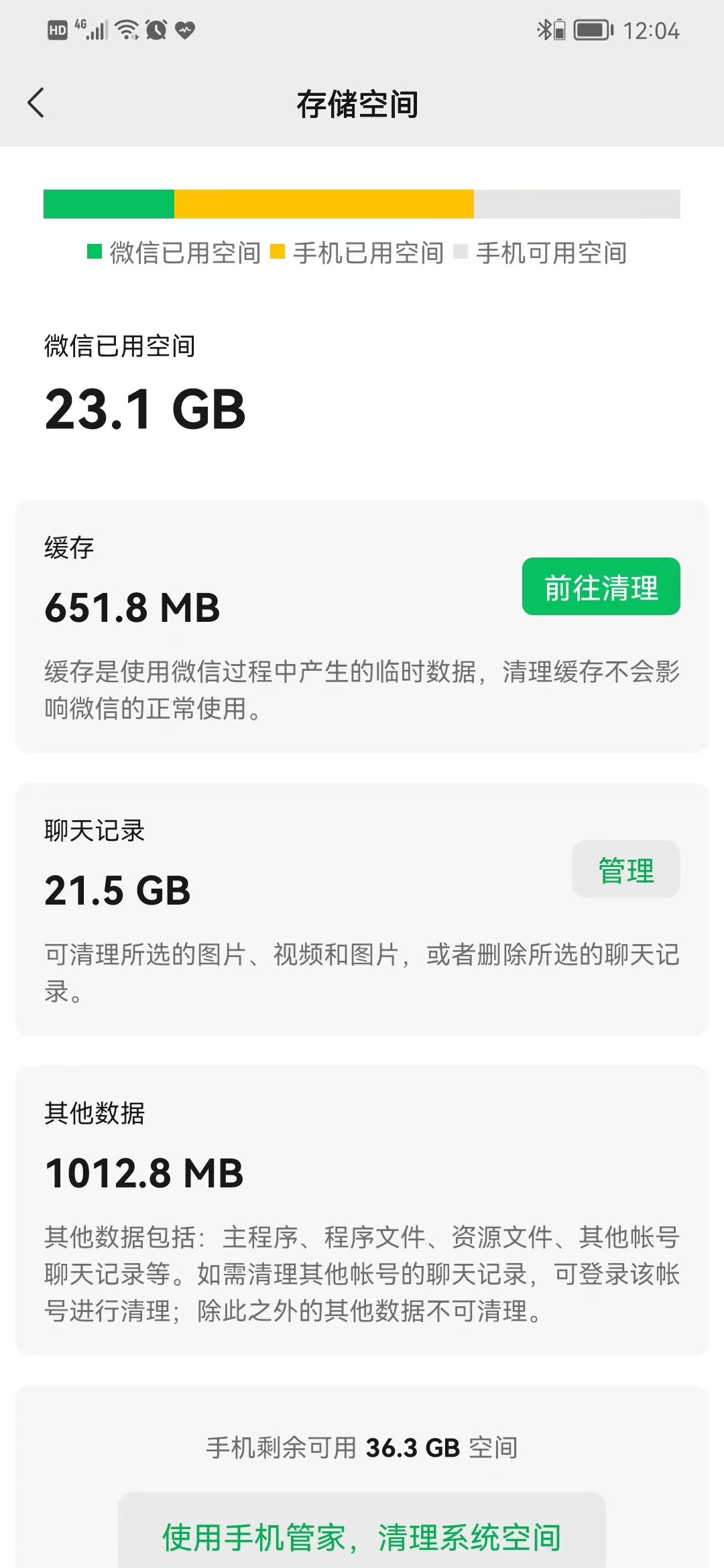724x1568 pixels.
Task: Click the battery indicator icon
Action: point(593,30)
